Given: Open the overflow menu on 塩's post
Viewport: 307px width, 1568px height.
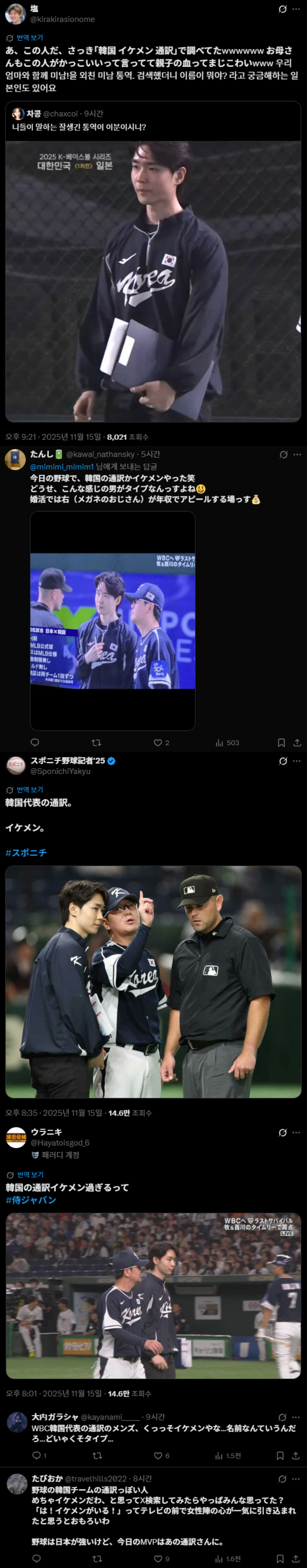Looking at the screenshot, I should point(297,9).
